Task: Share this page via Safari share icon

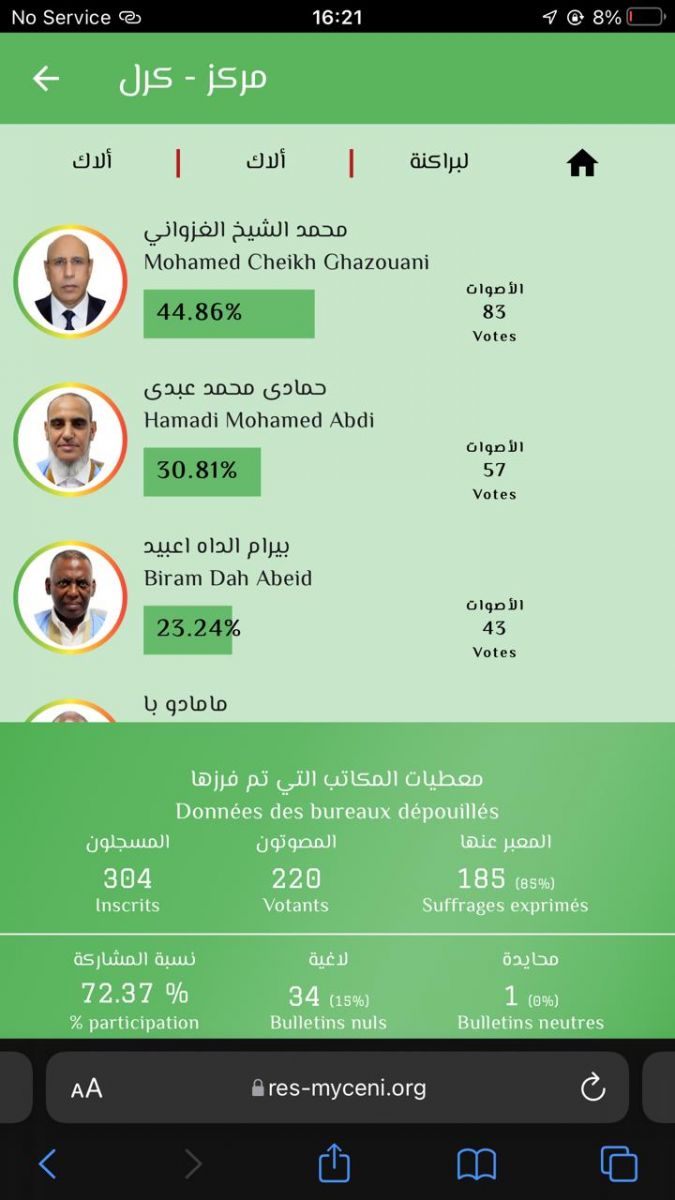Action: [x=334, y=1163]
